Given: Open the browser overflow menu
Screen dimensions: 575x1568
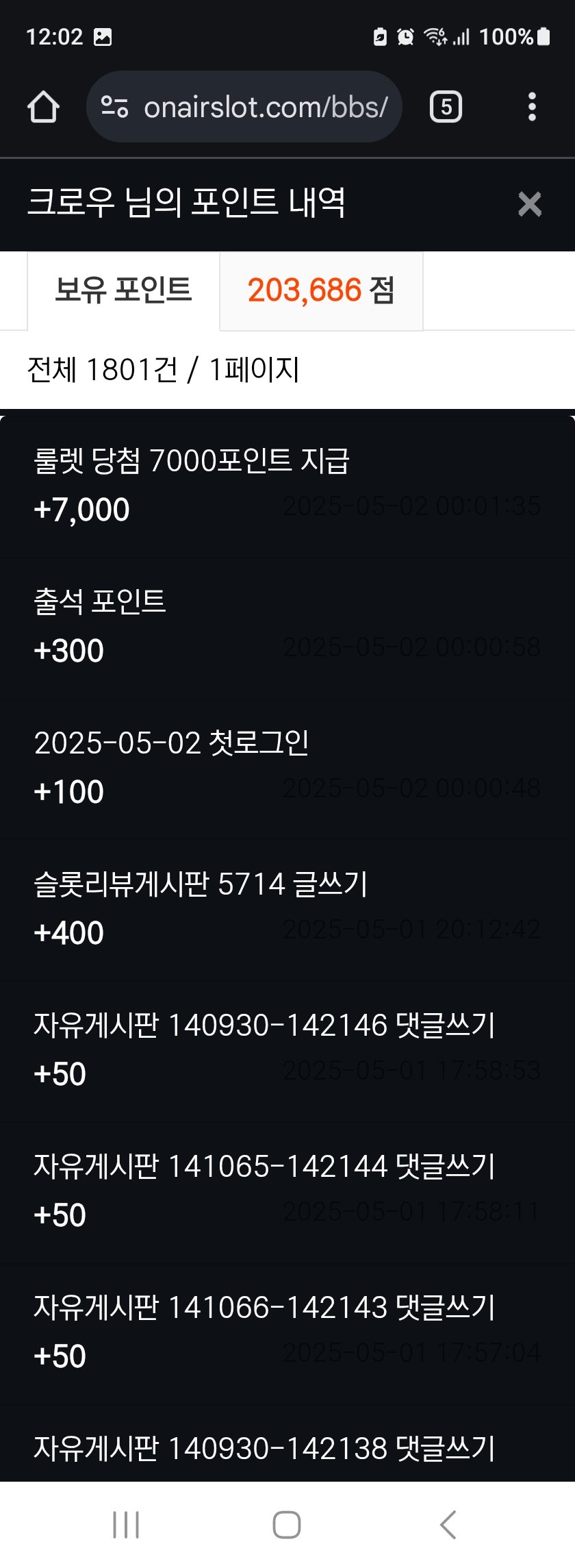Looking at the screenshot, I should click(532, 108).
